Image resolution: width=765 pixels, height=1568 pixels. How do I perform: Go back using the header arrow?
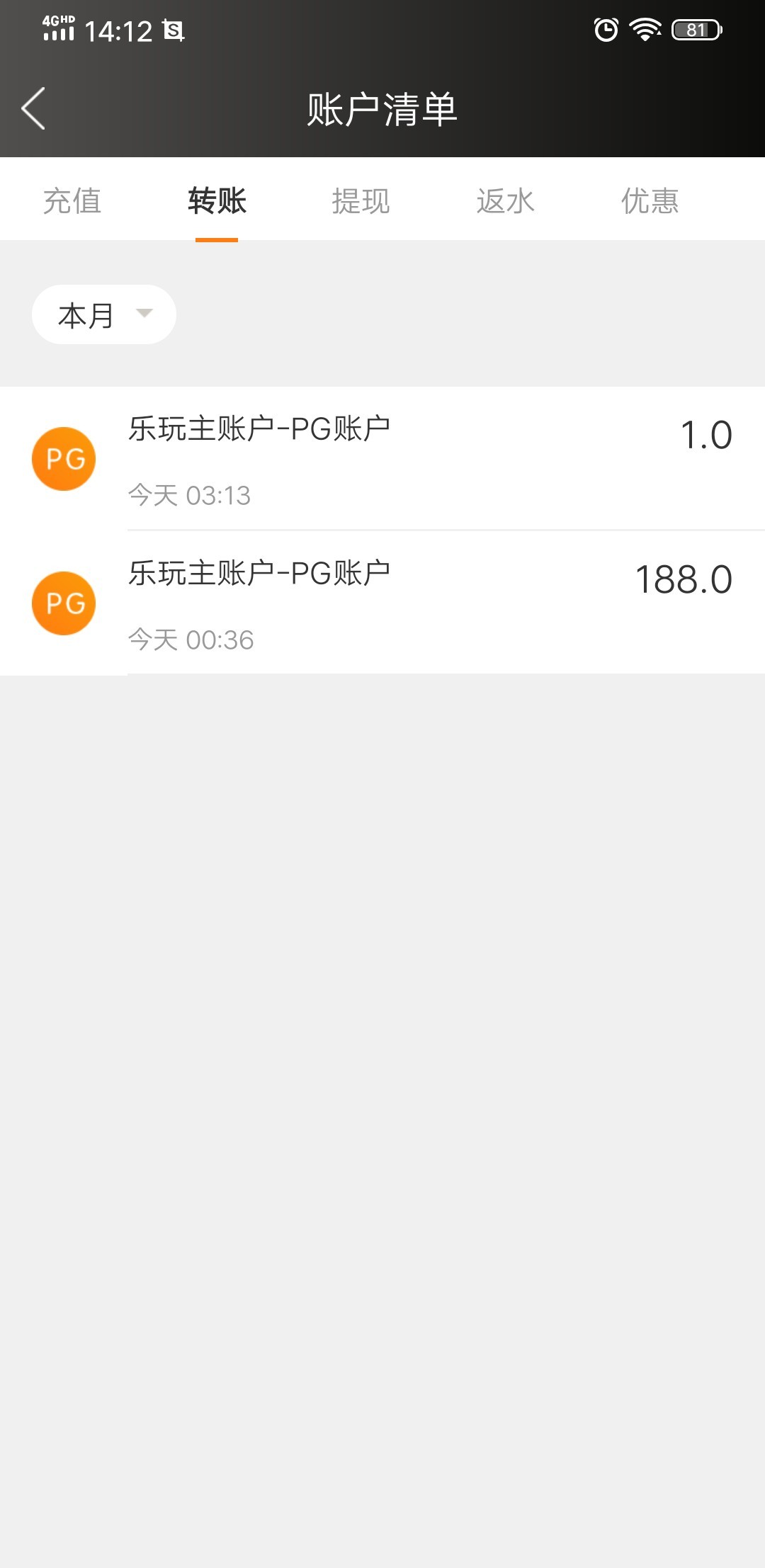(x=33, y=108)
